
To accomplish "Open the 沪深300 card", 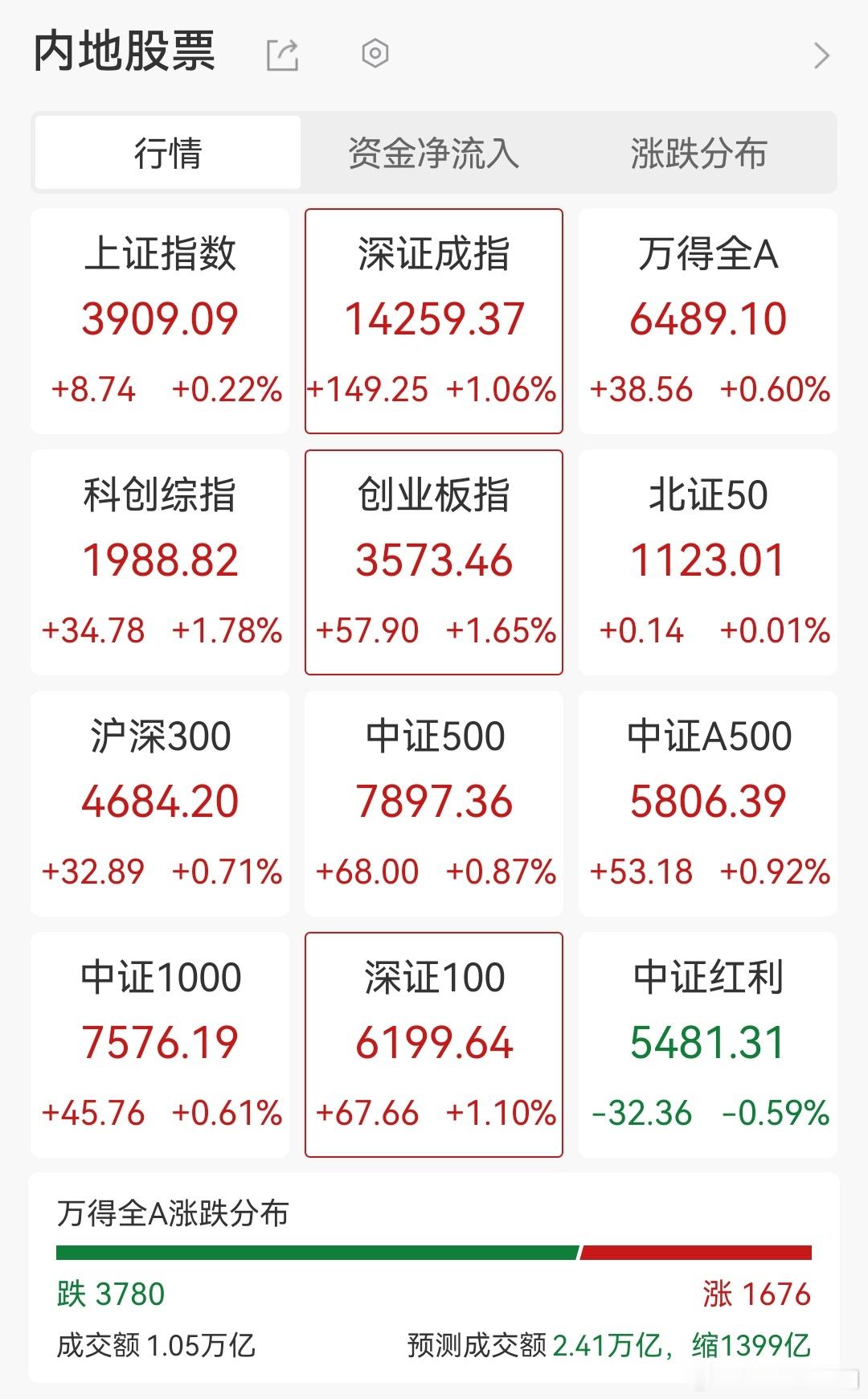I will 160,803.
